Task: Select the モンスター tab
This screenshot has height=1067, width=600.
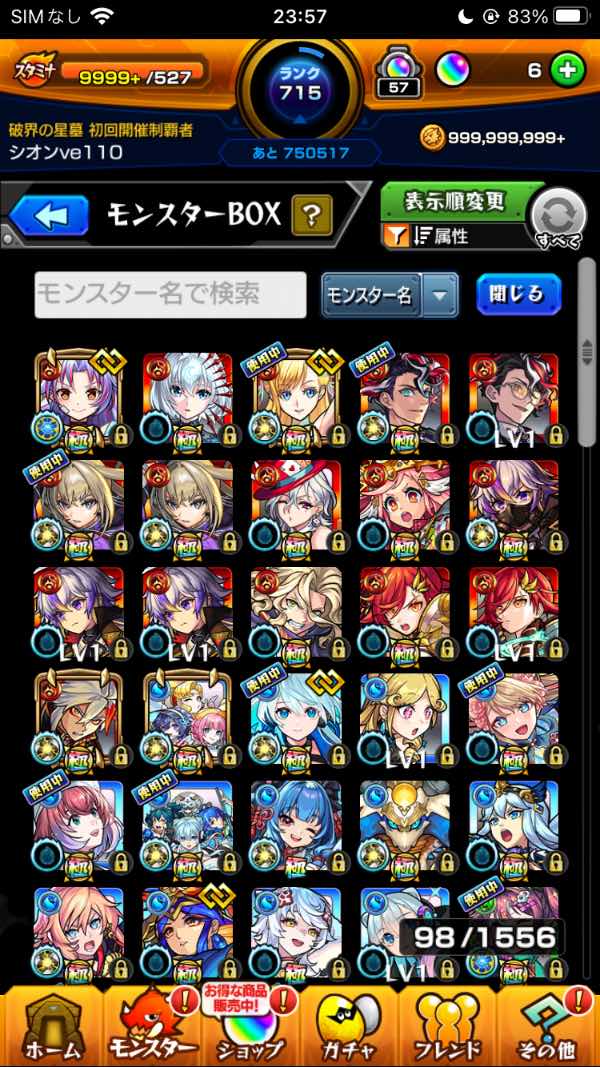Action: 151,1023
